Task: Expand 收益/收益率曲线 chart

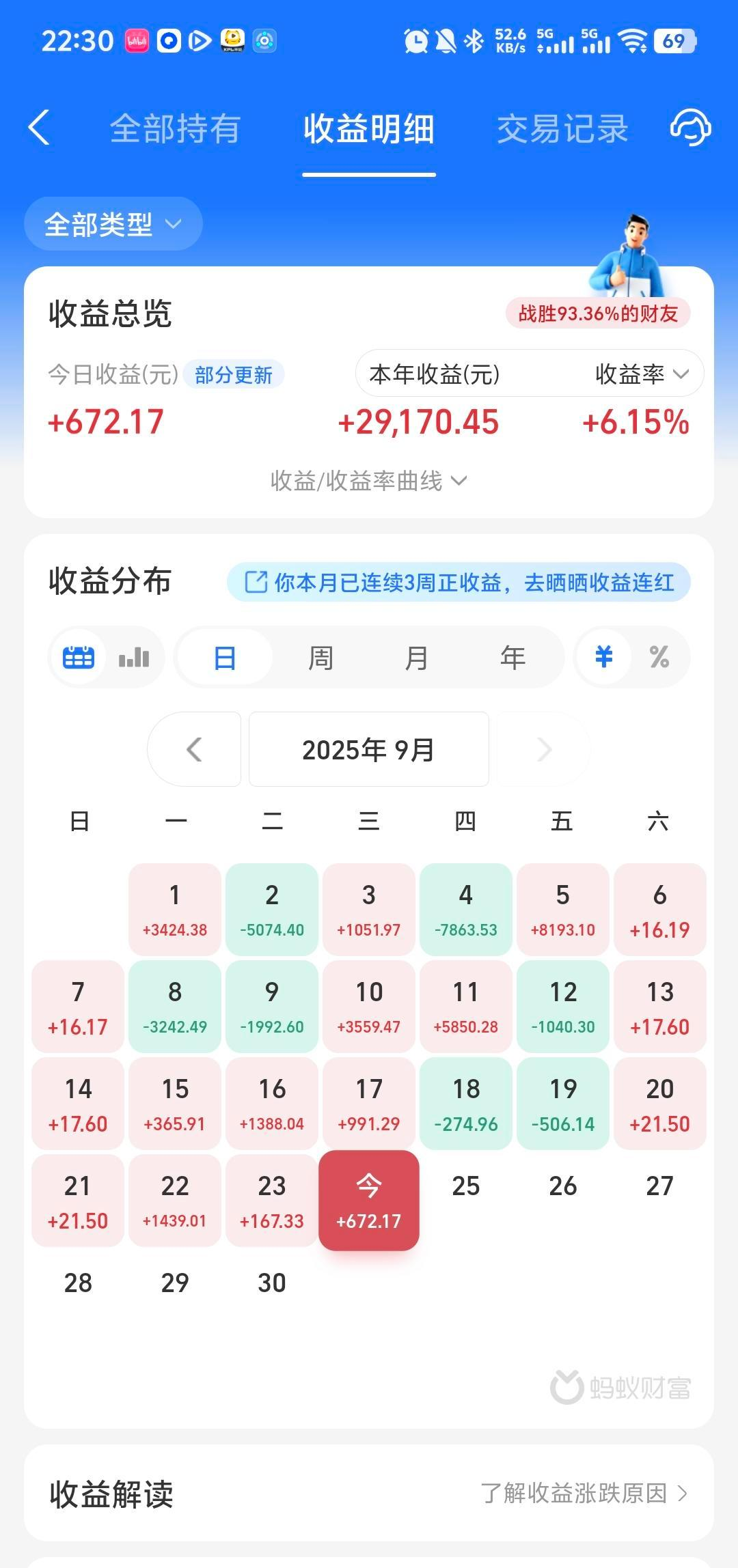Action: (x=369, y=481)
